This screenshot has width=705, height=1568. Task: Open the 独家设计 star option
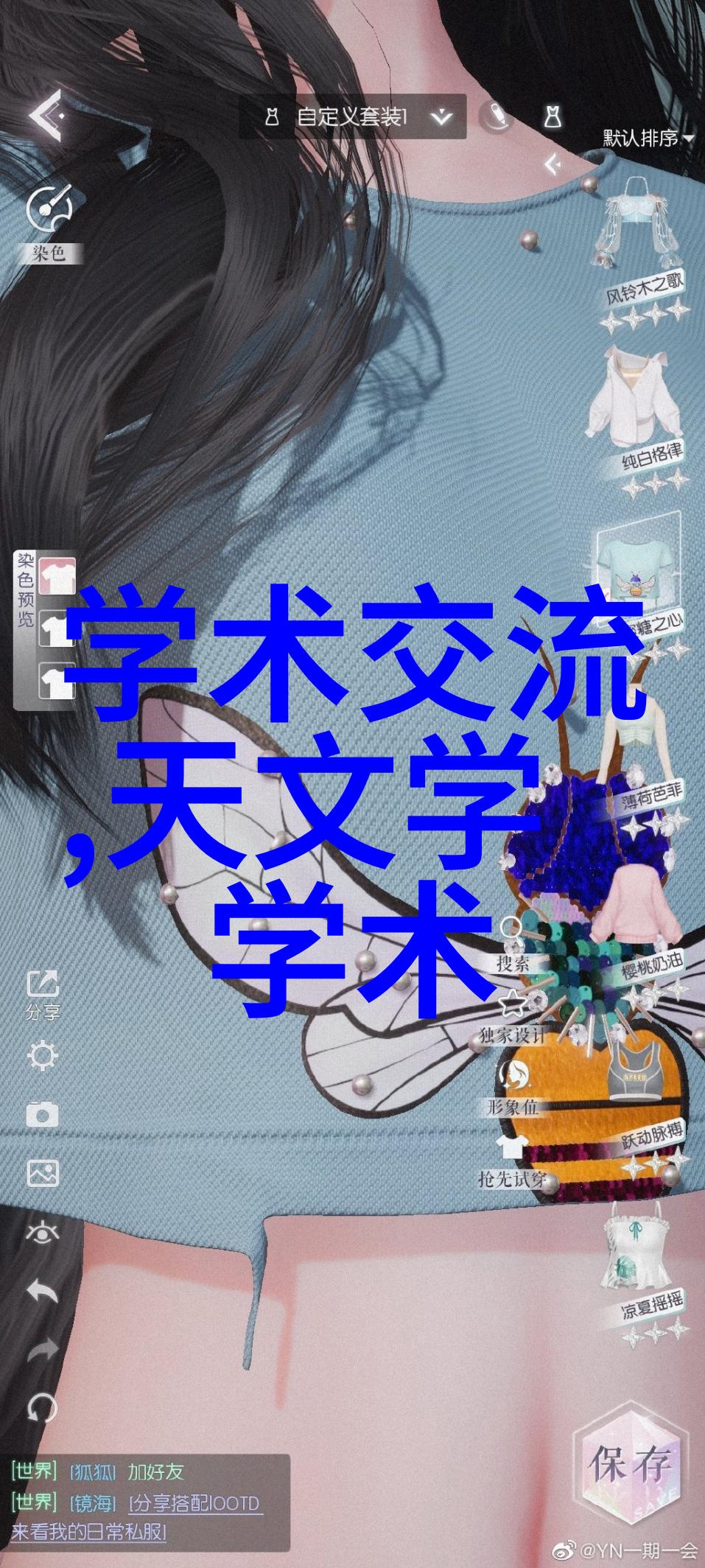pos(512,1001)
